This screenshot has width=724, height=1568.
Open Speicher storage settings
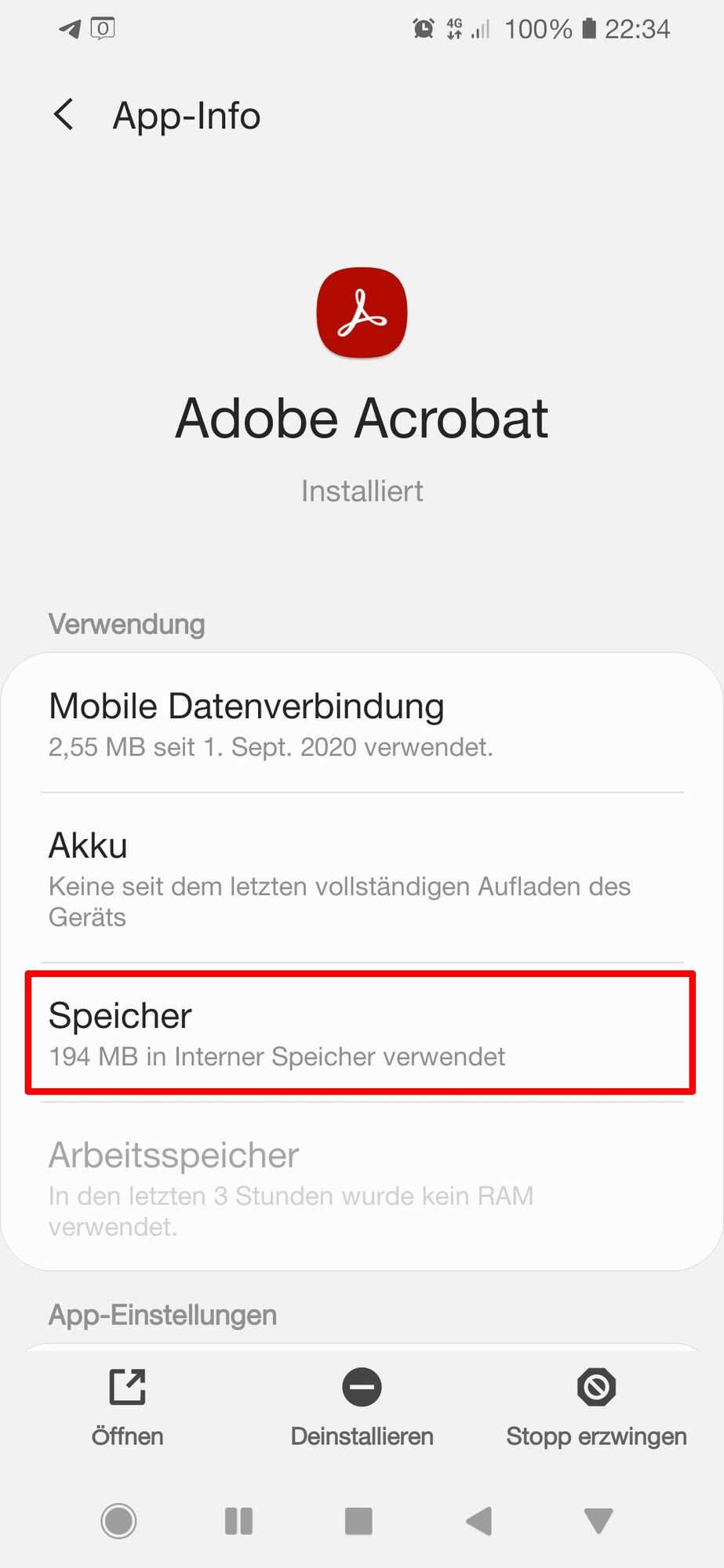click(x=361, y=1033)
